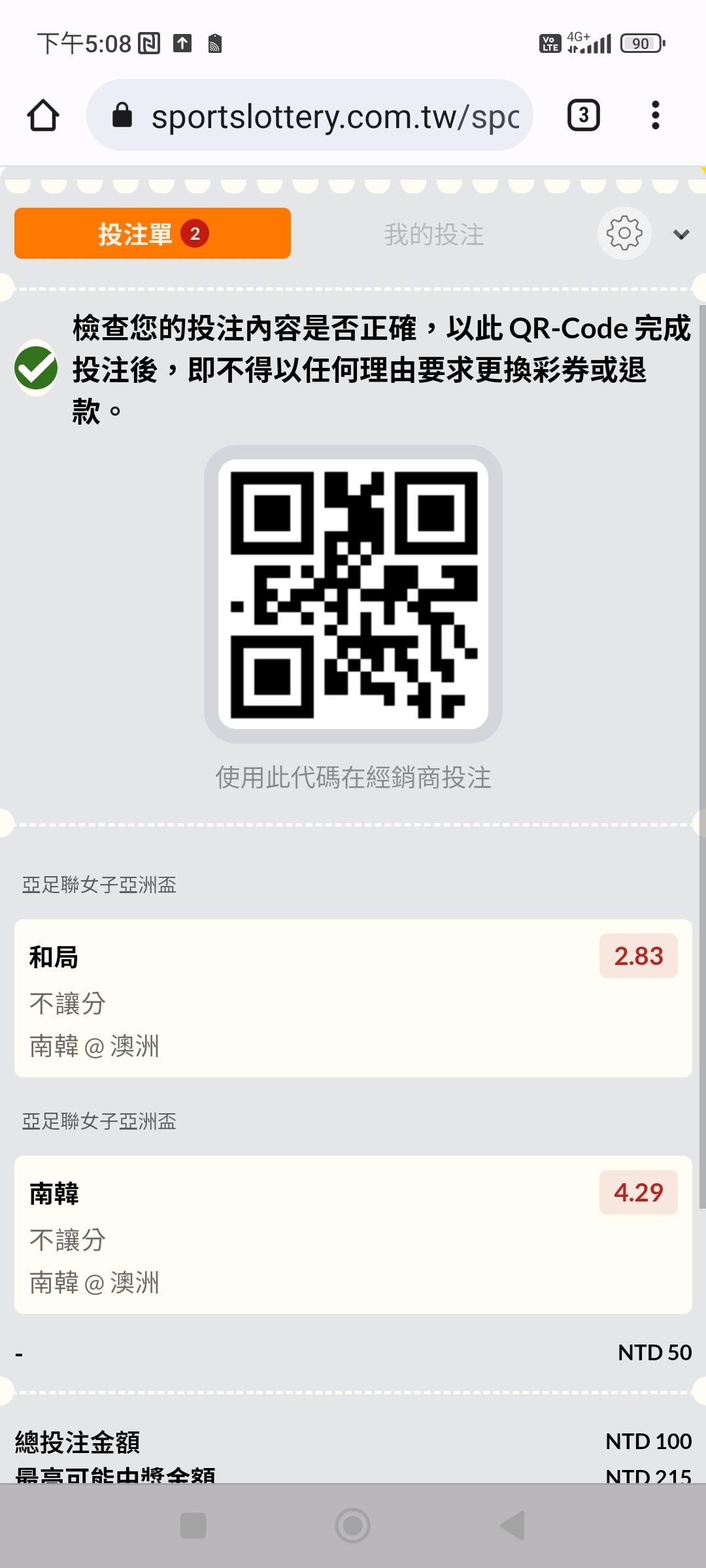Tap the sportslottery.com.tw address bar
The width and height of the screenshot is (706, 1568).
(x=310, y=116)
